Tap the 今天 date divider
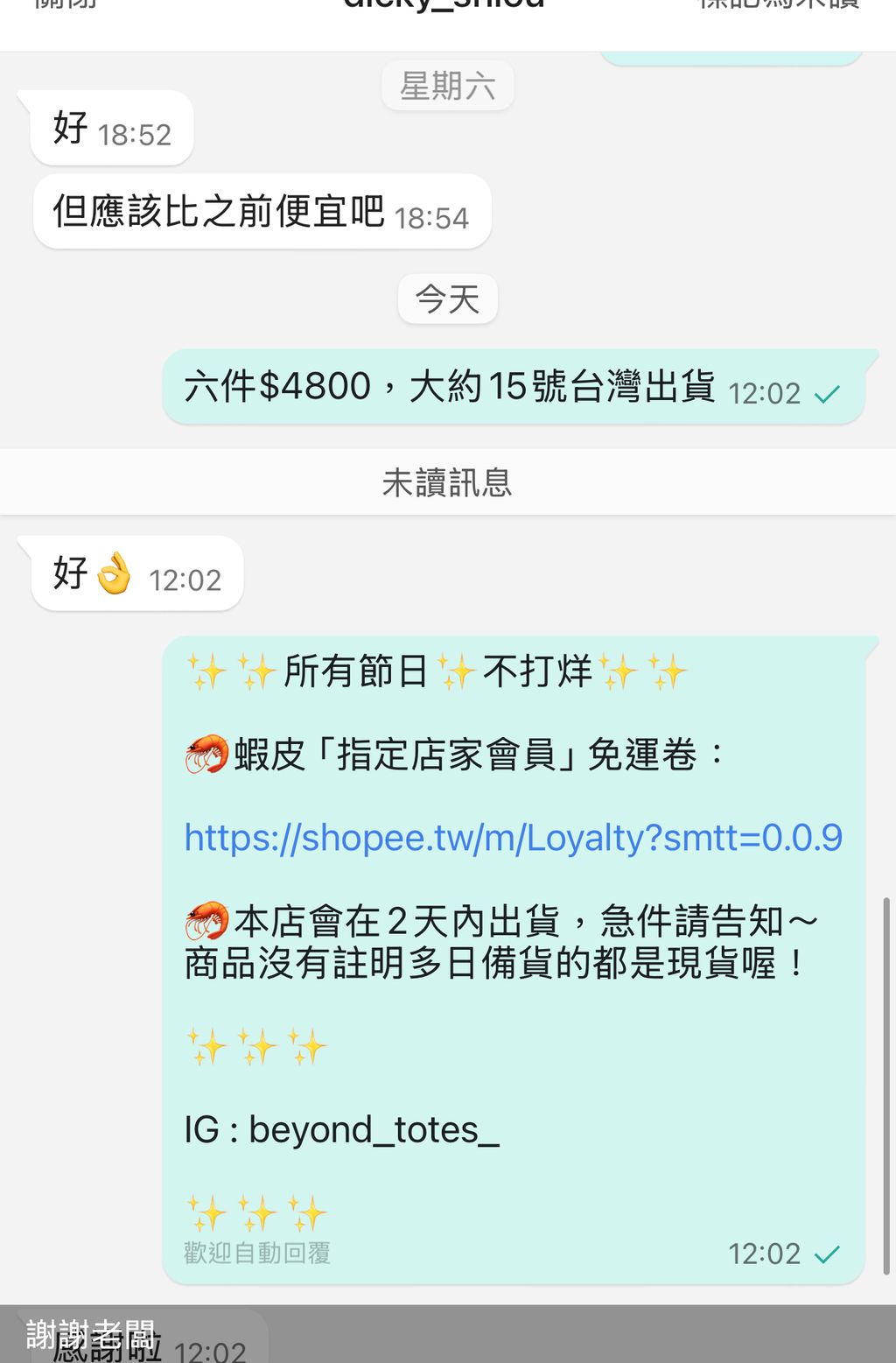This screenshot has height=1363, width=896. coord(447,298)
